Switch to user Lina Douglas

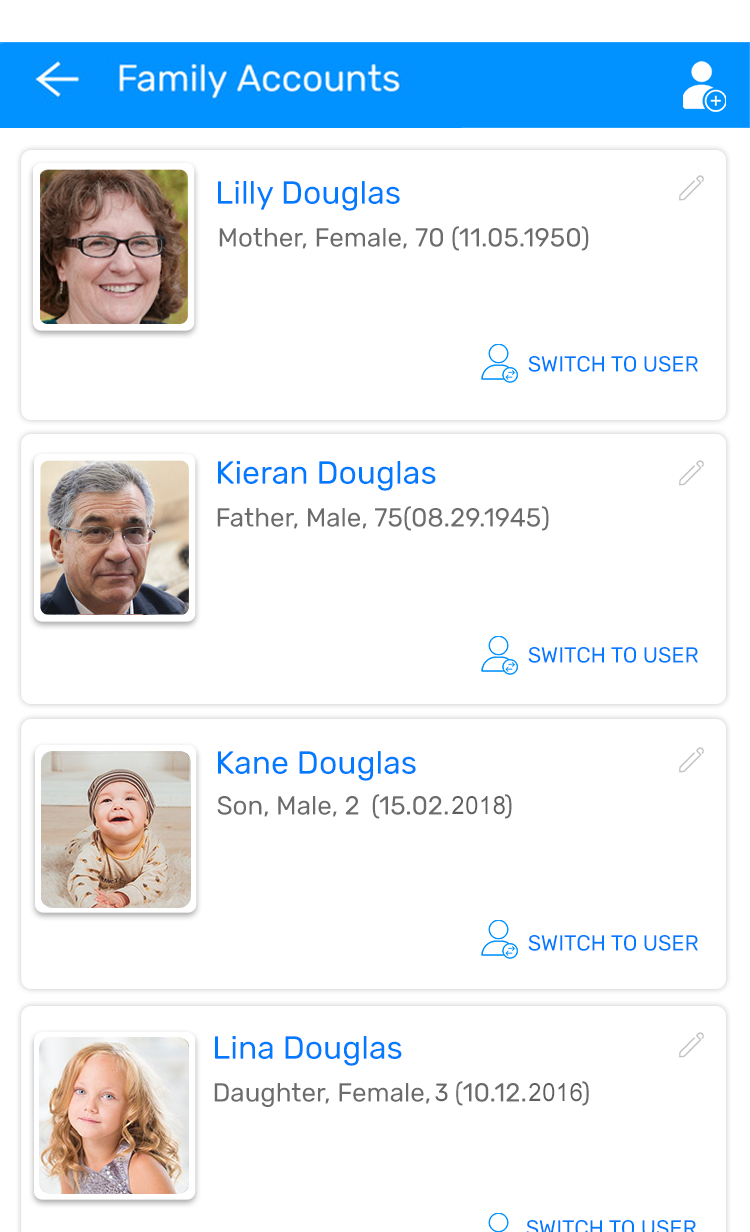tap(593, 1223)
